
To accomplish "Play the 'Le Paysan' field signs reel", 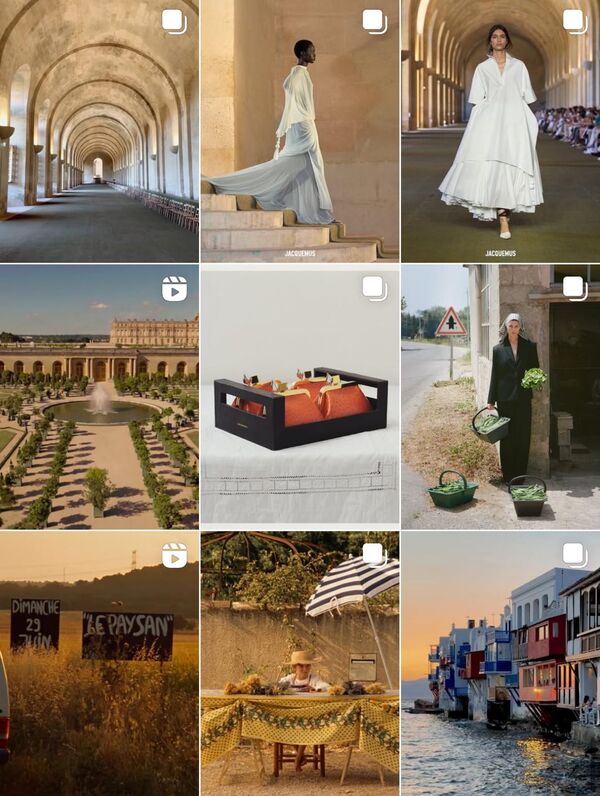I will [x=99, y=663].
